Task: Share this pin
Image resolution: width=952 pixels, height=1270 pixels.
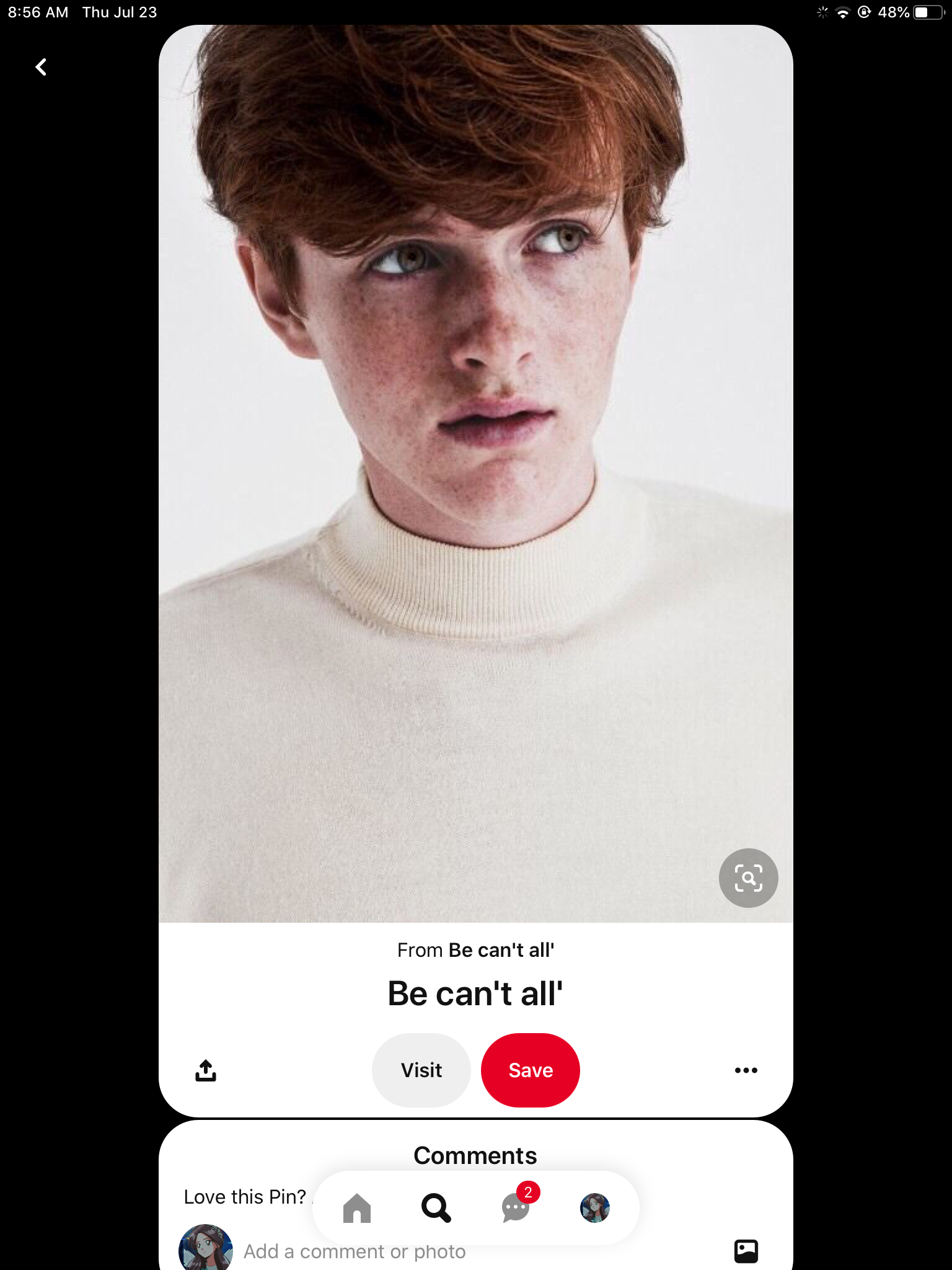Action: tap(206, 1070)
